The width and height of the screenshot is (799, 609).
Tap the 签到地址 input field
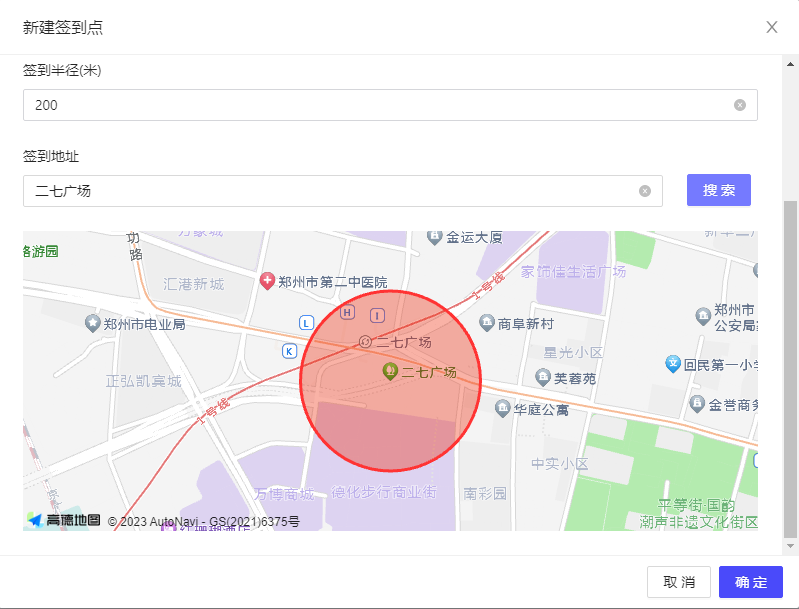coord(330,191)
